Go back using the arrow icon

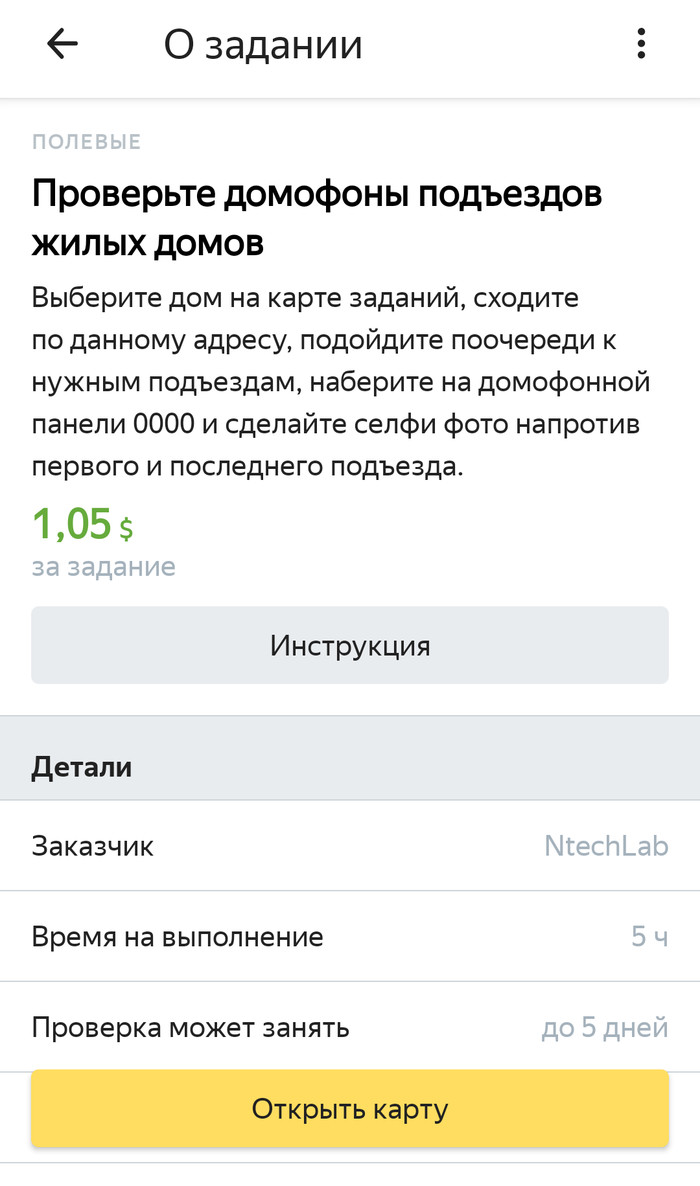(63, 45)
